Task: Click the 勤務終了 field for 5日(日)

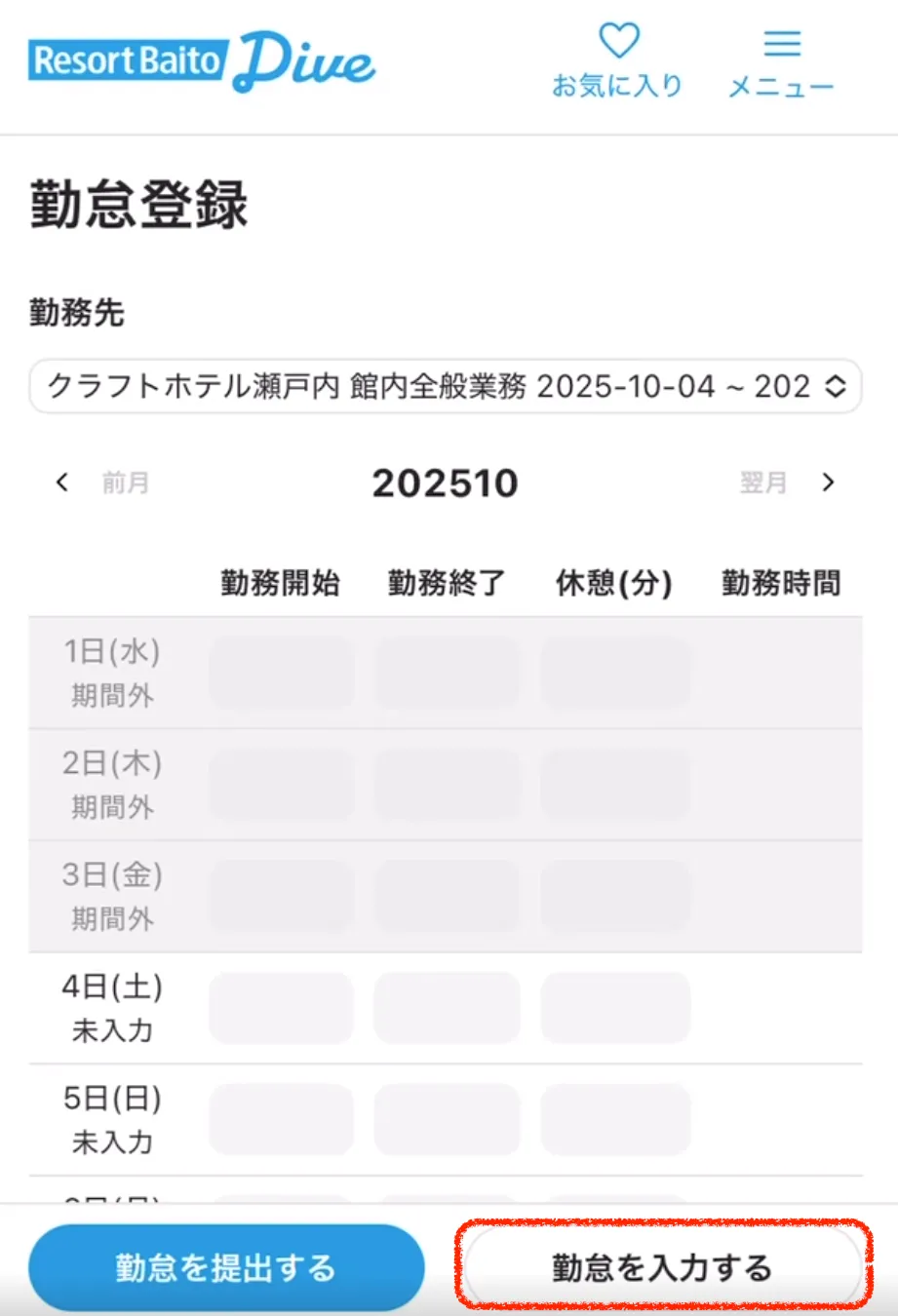Action: pos(447,1119)
